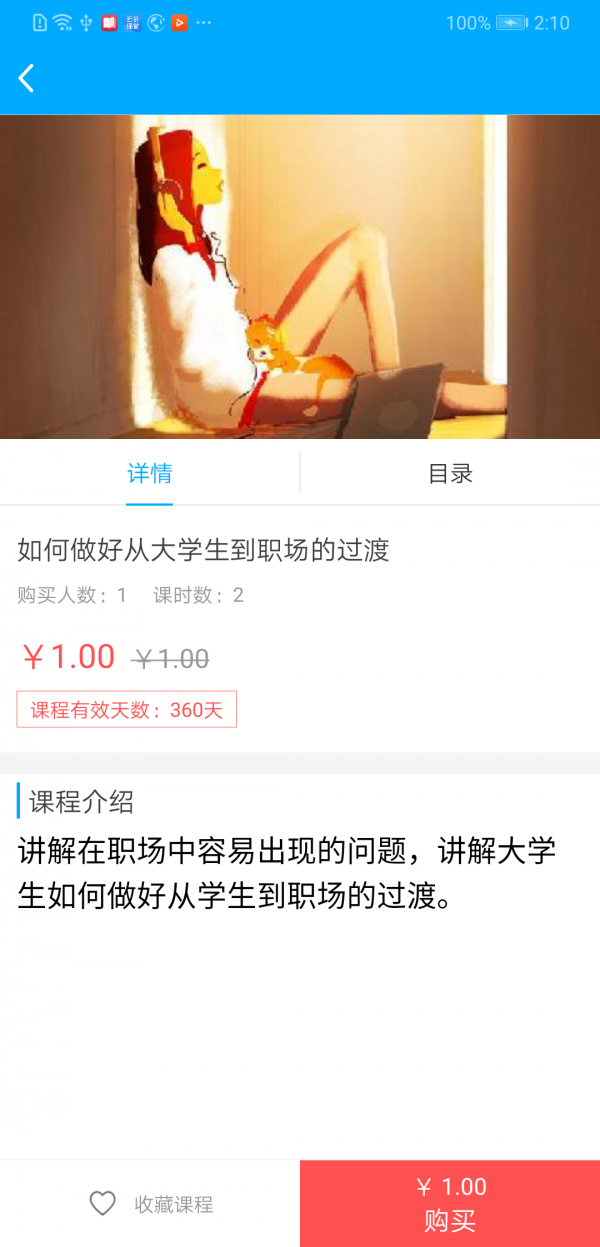Add course to favorites via 收藏课程

coord(150,1204)
